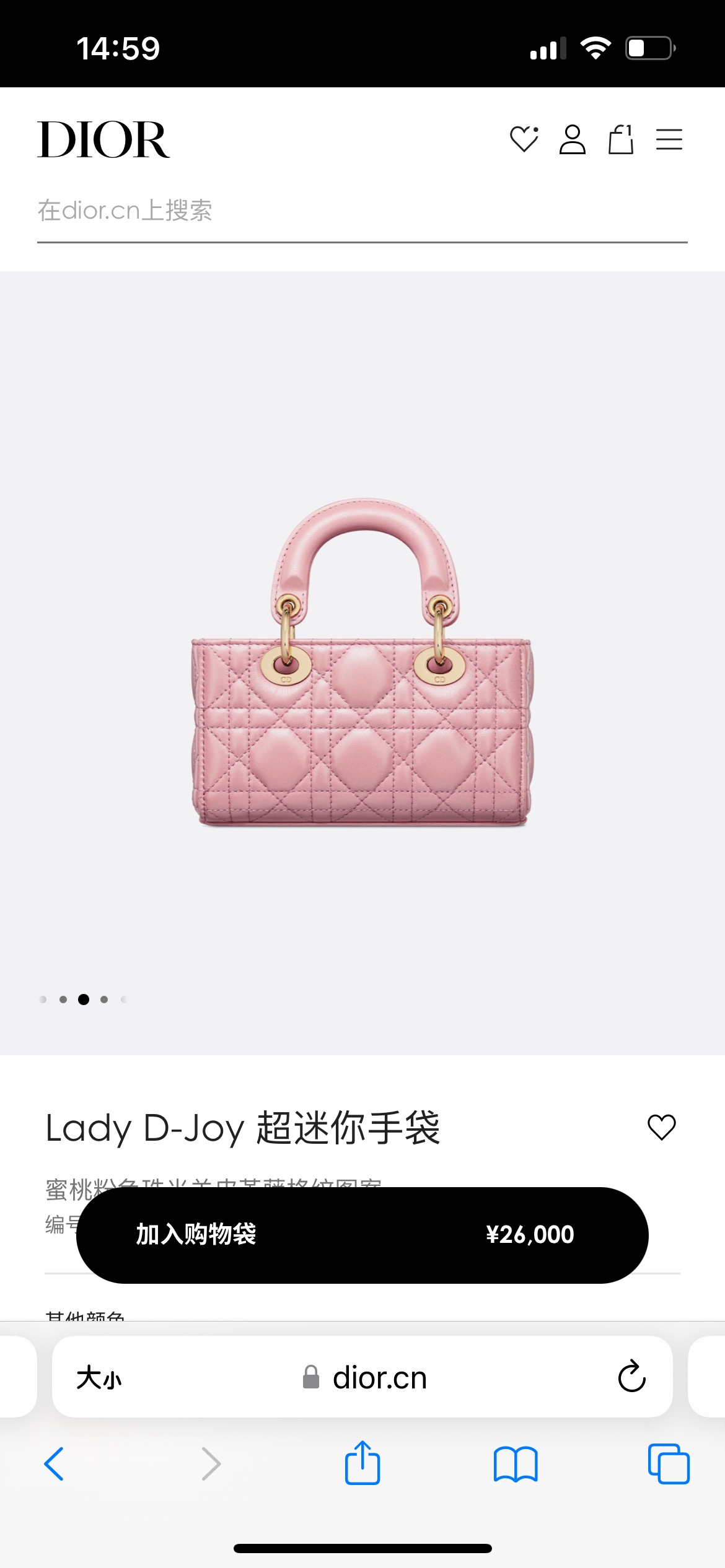This screenshot has width=725, height=1568.
Task: Tap the DIOR logo to go home
Action: 103,140
